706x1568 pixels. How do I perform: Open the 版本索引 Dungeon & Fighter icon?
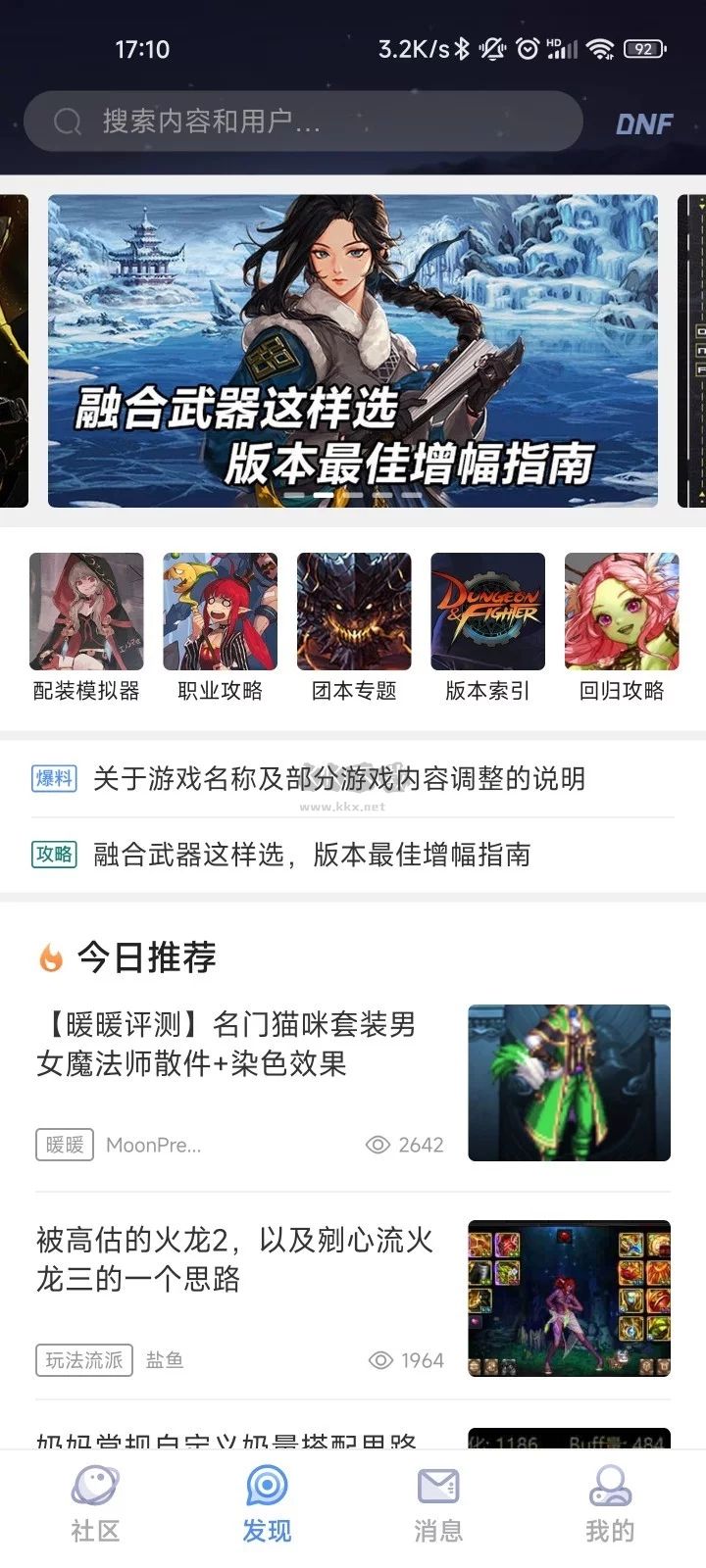[x=487, y=610]
